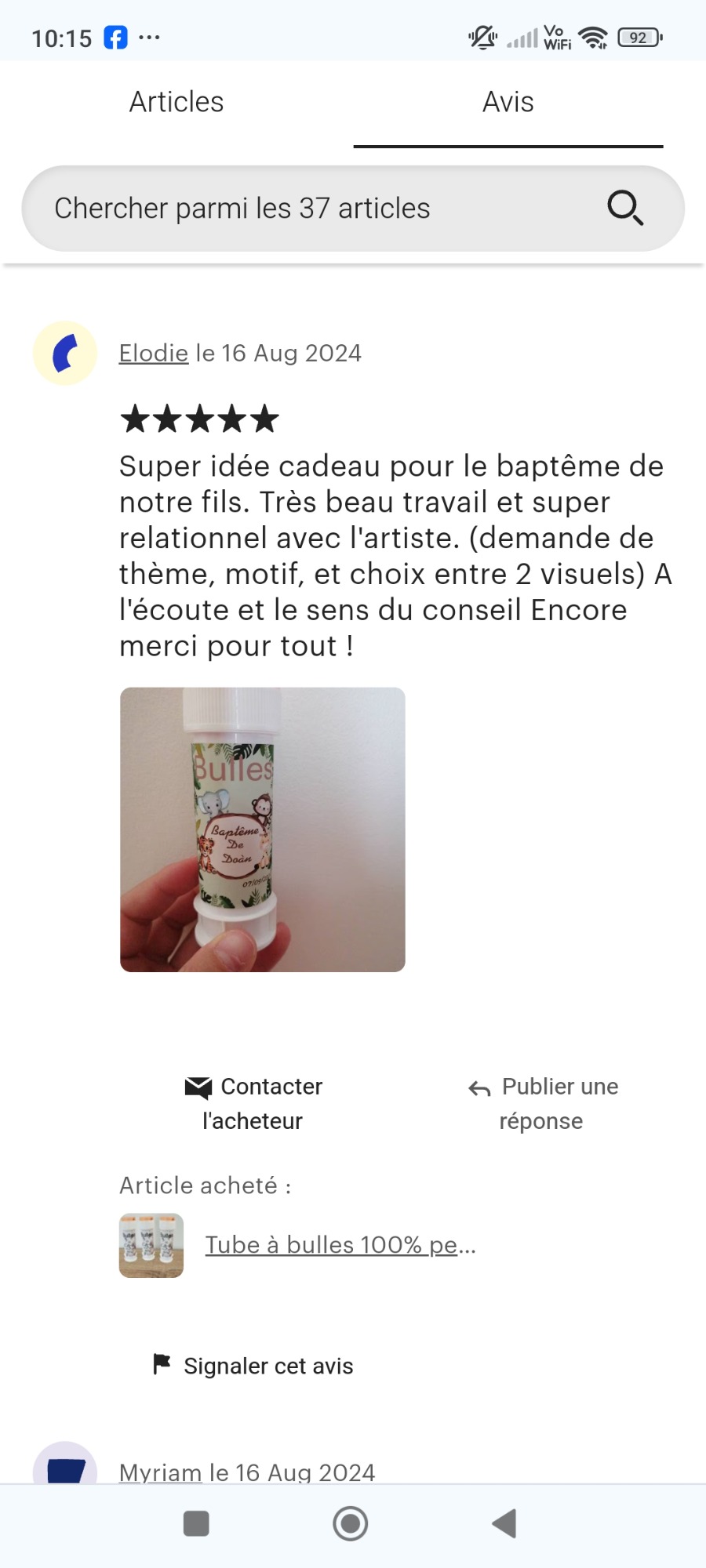Tap the magnifying glass search icon
The height and width of the screenshot is (1568, 706).
(x=625, y=208)
